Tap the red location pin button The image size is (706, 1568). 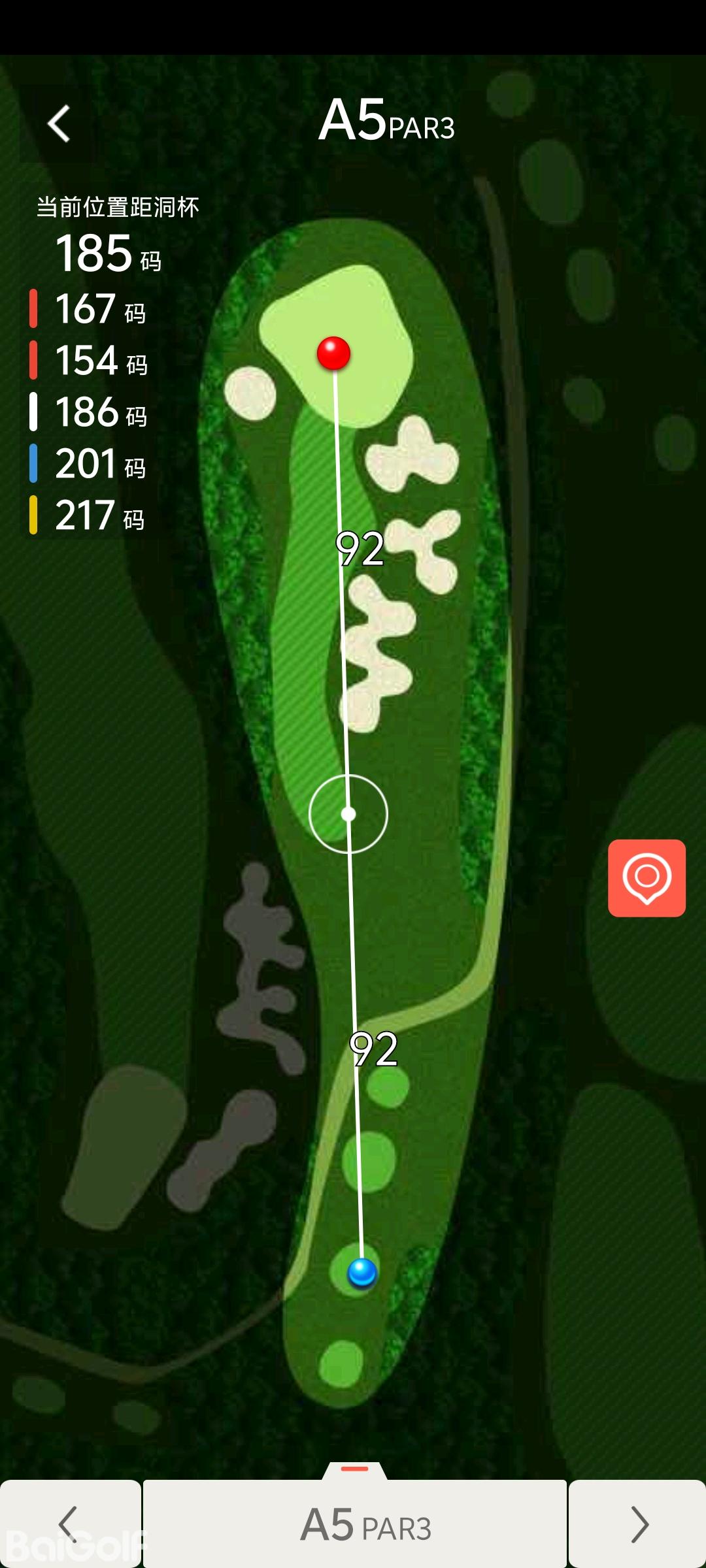click(647, 877)
